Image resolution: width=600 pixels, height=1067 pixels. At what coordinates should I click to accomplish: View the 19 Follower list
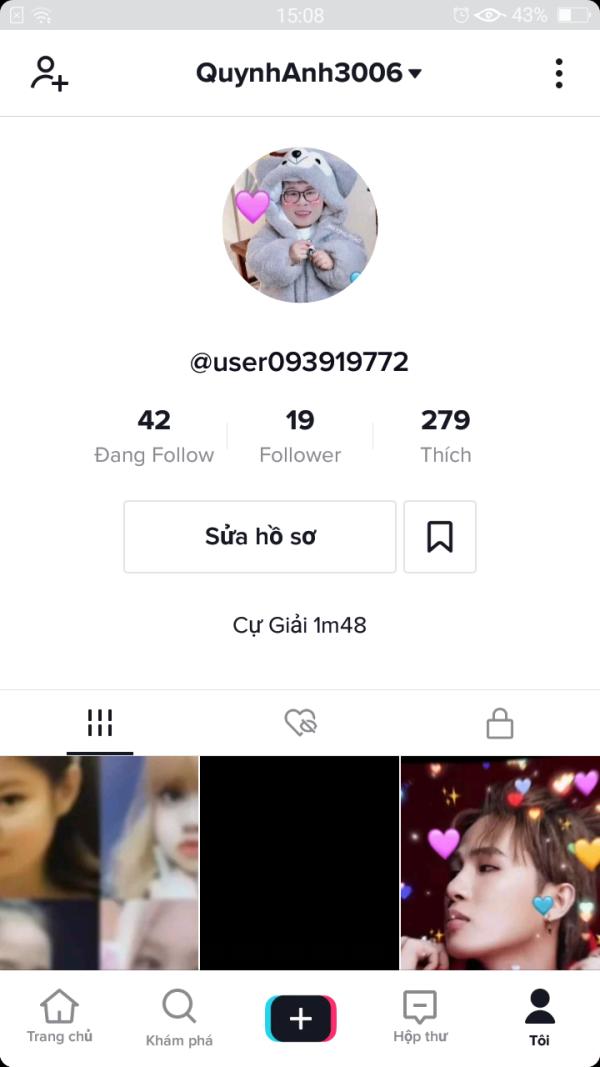click(300, 436)
